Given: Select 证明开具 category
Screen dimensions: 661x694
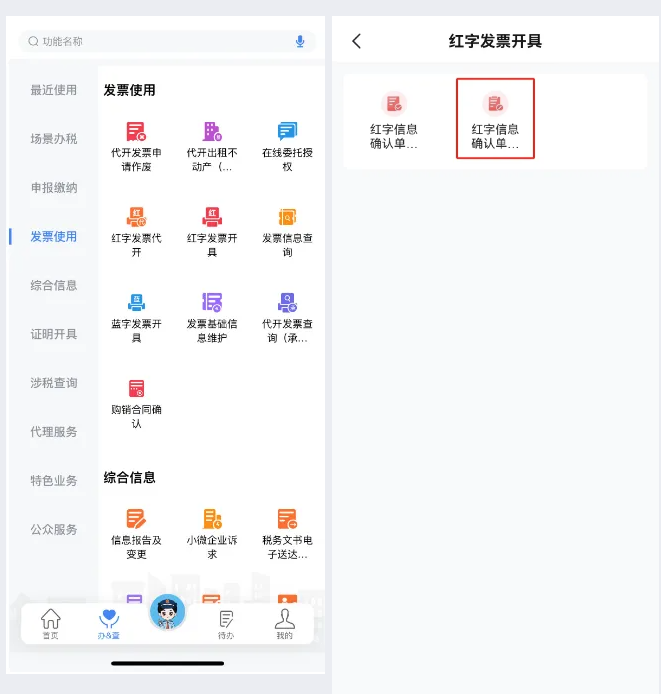Looking at the screenshot, I should pos(53,334).
